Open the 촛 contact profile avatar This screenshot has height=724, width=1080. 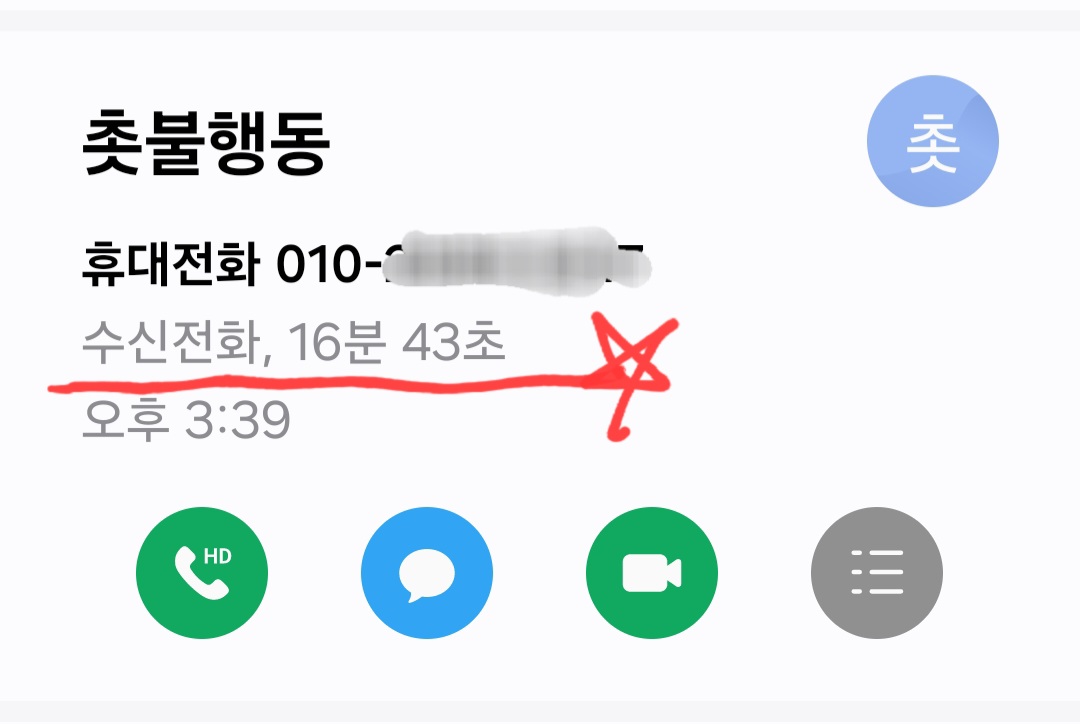932,141
